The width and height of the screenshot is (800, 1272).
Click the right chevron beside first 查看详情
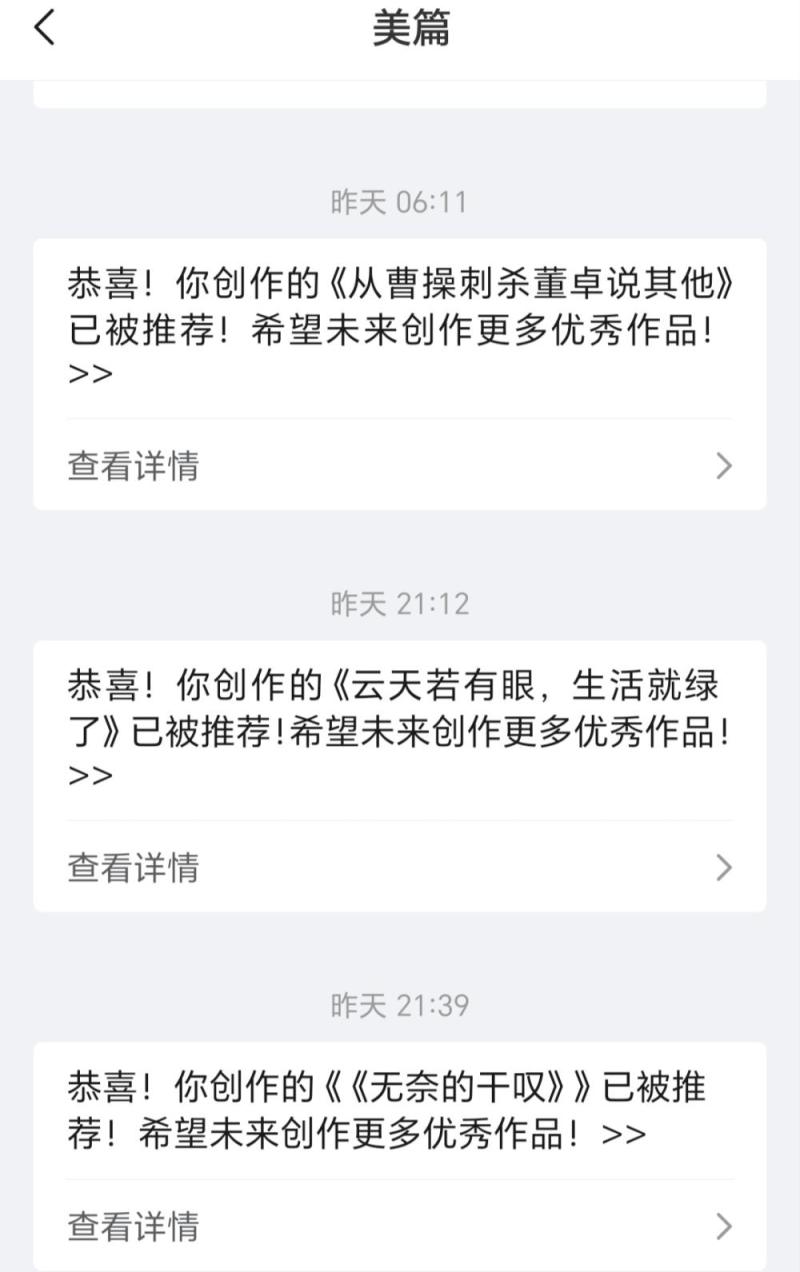pyautogui.click(x=722, y=465)
